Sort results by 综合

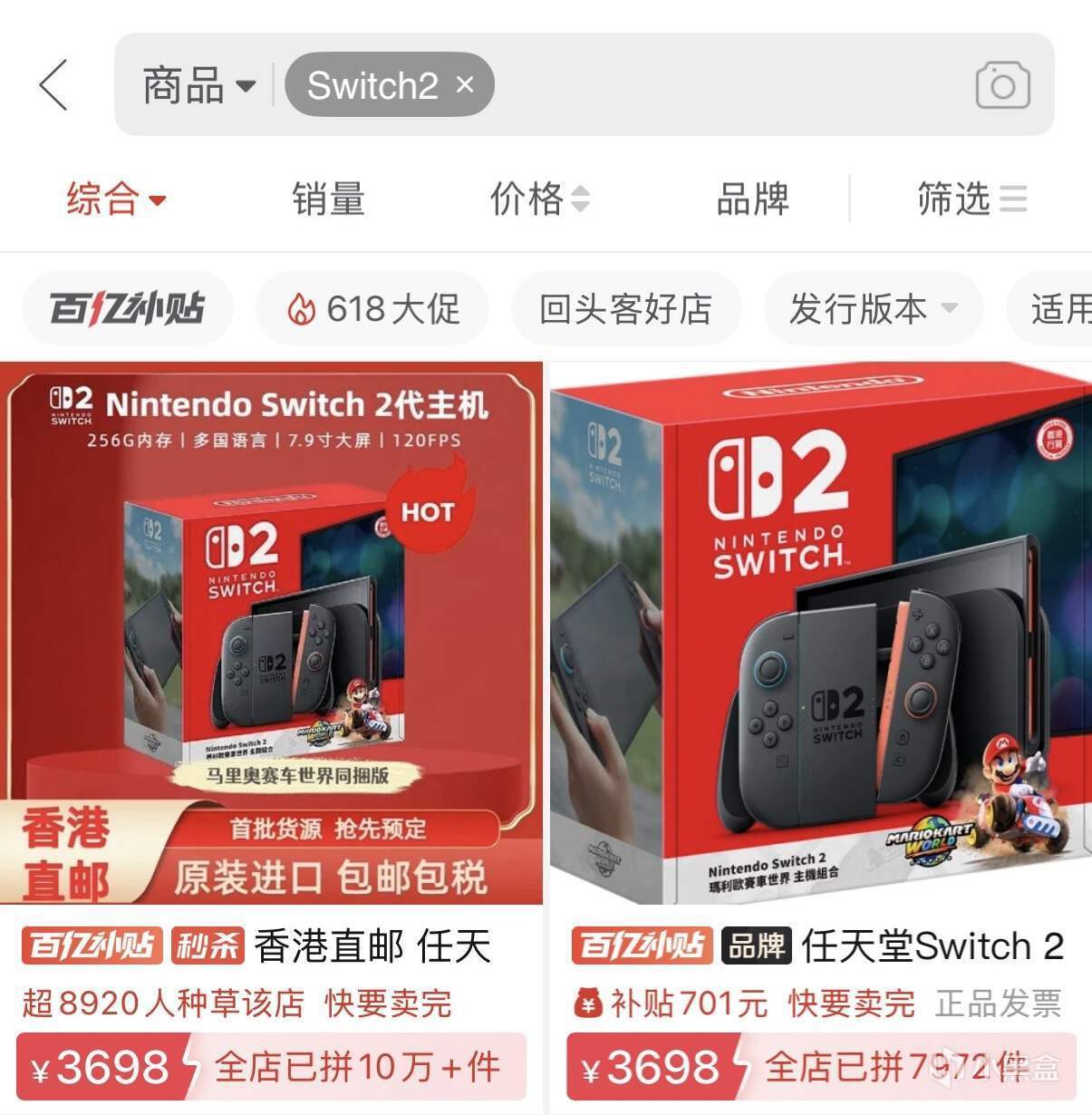point(116,199)
